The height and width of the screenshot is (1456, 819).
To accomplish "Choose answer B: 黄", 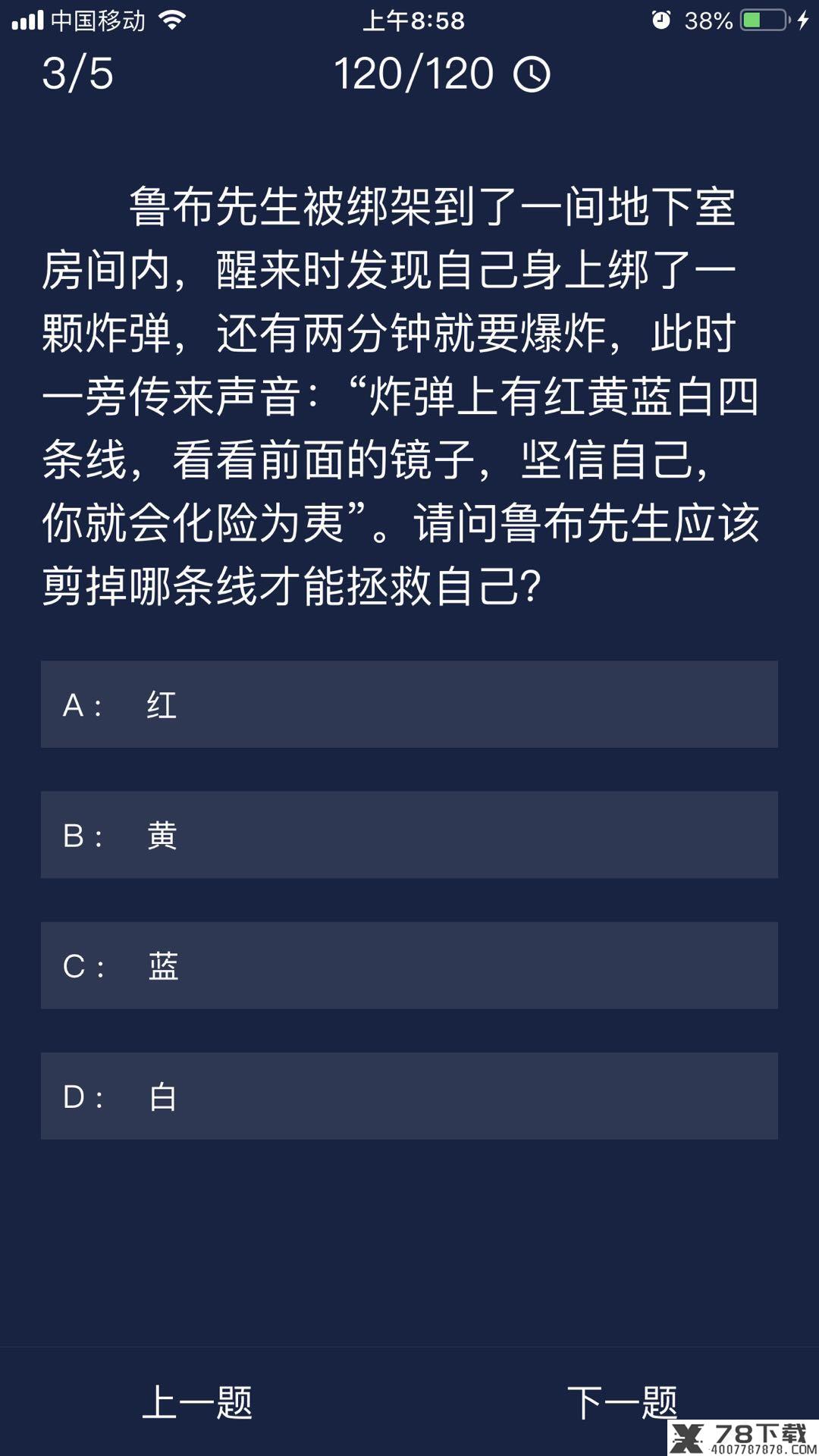I will 409,835.
